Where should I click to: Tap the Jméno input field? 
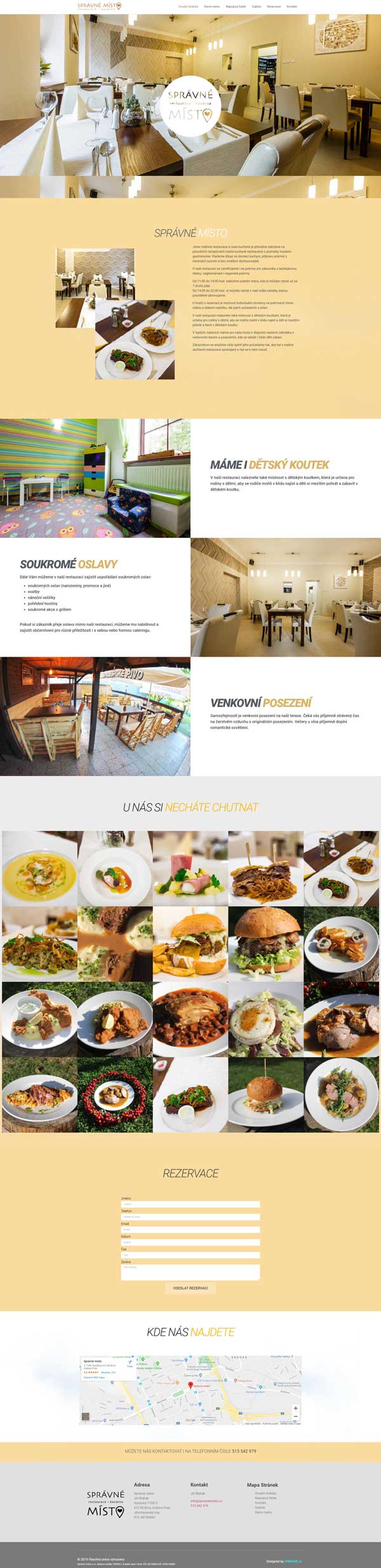pyautogui.click(x=190, y=1204)
